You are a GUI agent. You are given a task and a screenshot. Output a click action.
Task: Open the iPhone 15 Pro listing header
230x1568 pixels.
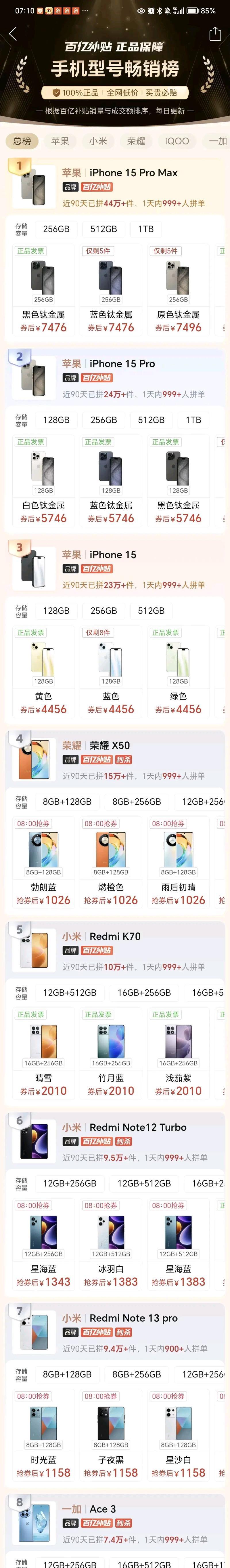tap(122, 364)
